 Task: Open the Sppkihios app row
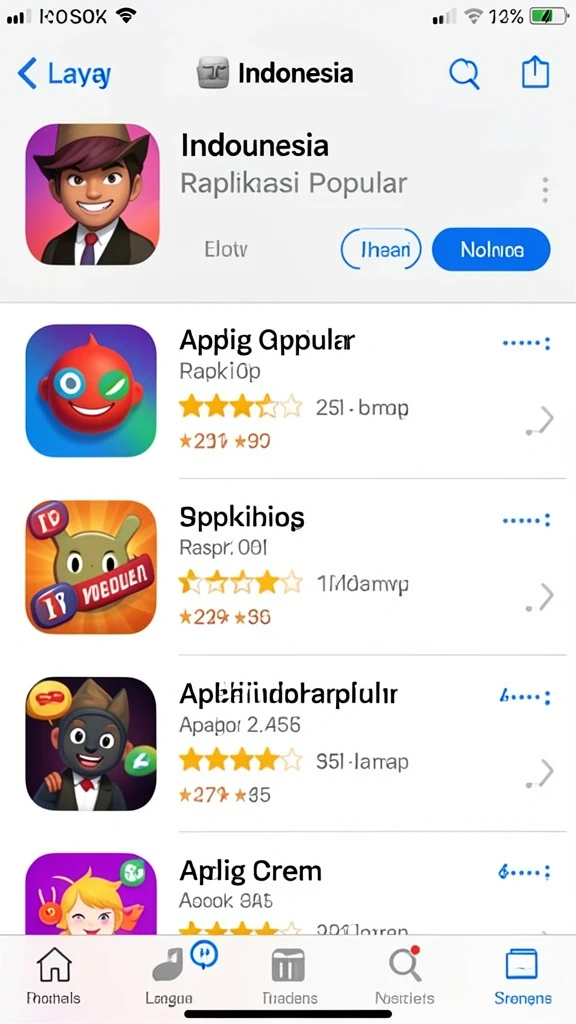pos(288,566)
